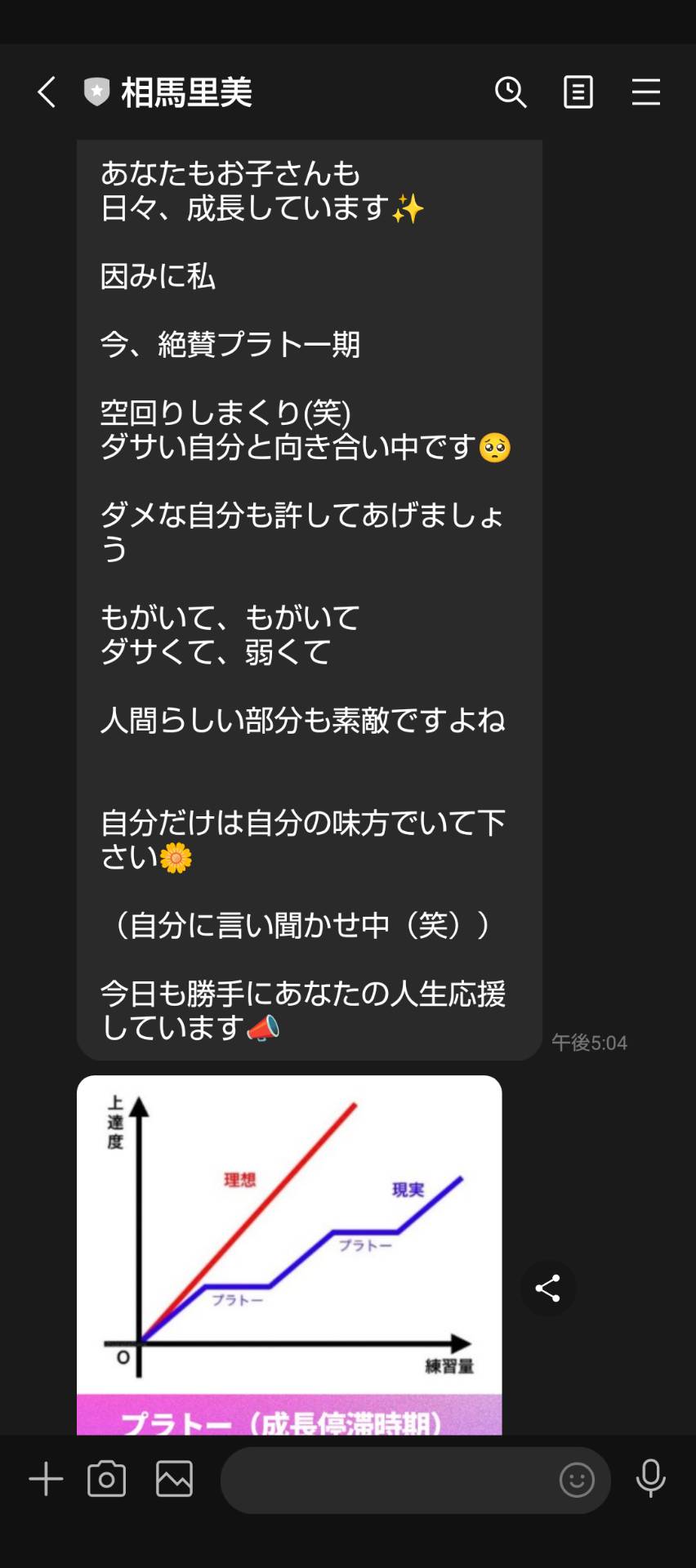Open the plateau graph image

coord(289,1255)
